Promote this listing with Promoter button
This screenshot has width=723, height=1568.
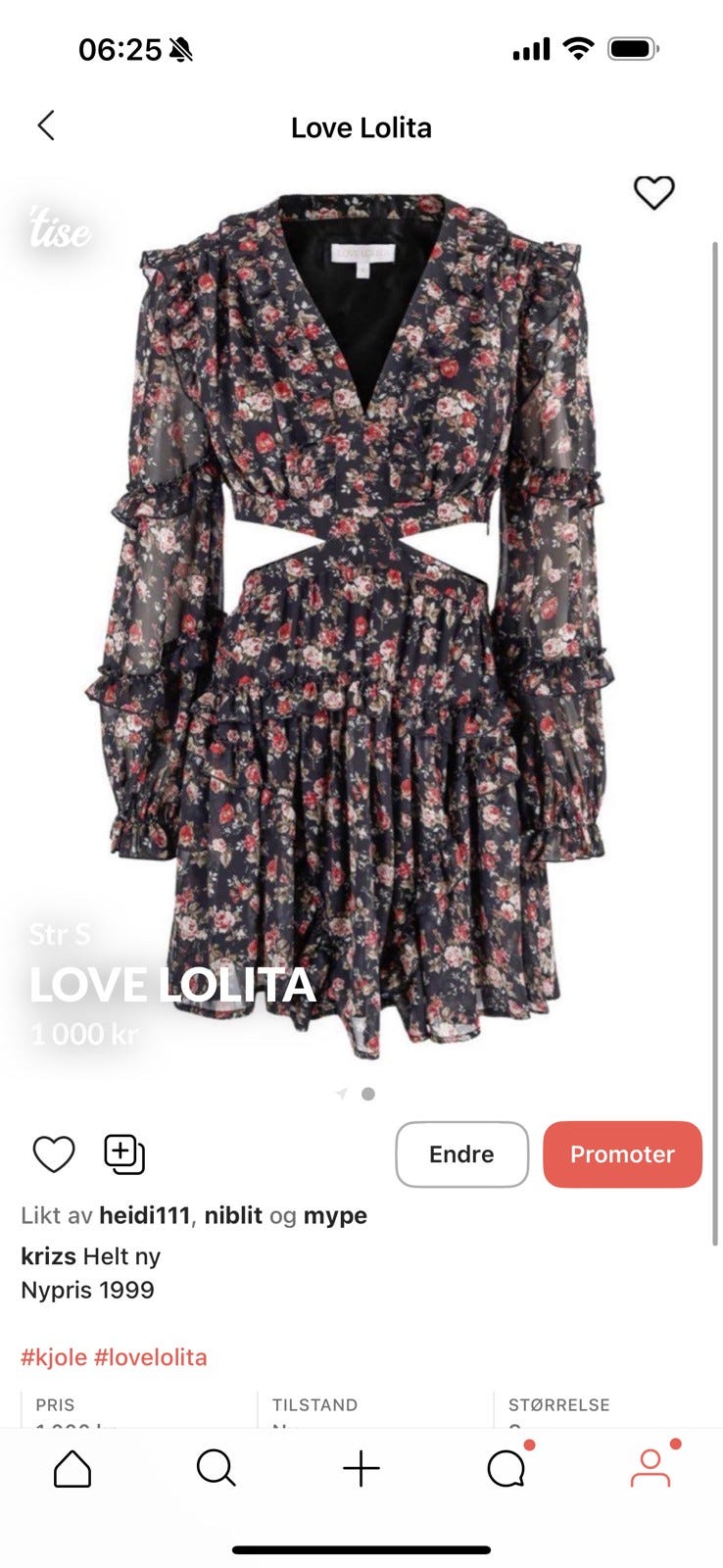click(622, 1154)
